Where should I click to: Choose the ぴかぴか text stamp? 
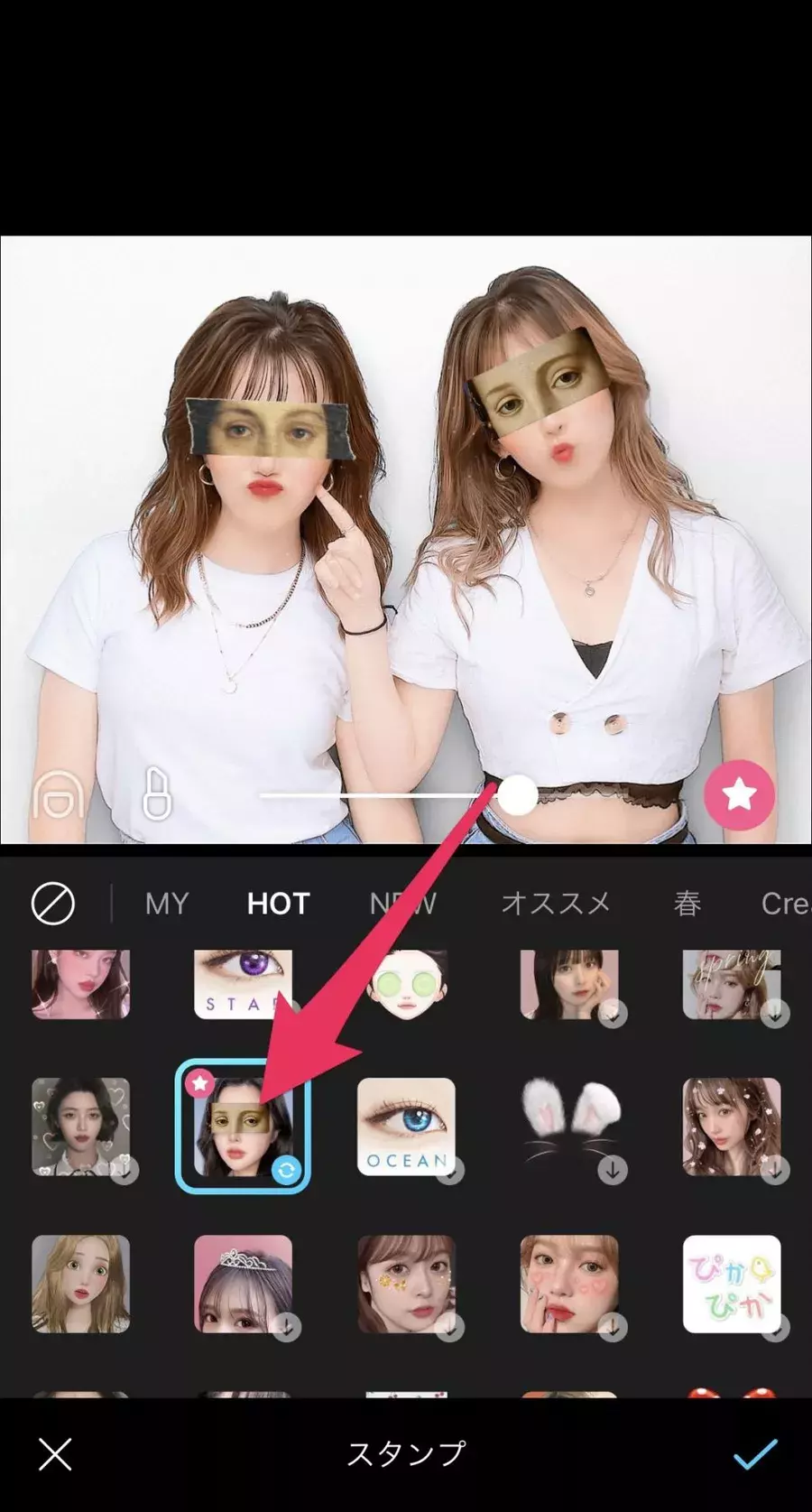pyautogui.click(x=731, y=1284)
